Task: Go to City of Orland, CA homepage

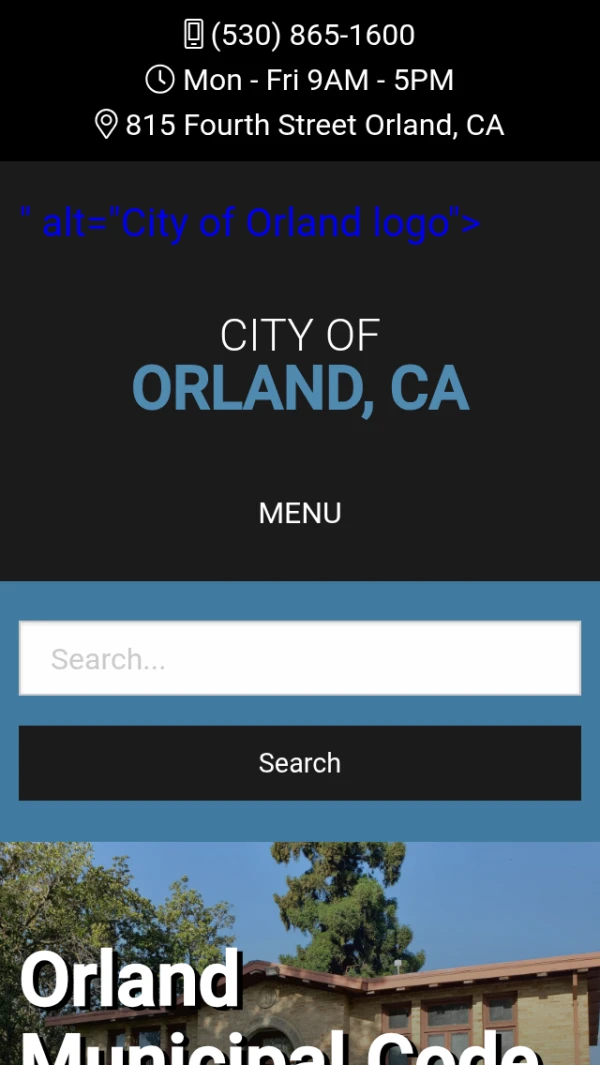Action: point(300,366)
